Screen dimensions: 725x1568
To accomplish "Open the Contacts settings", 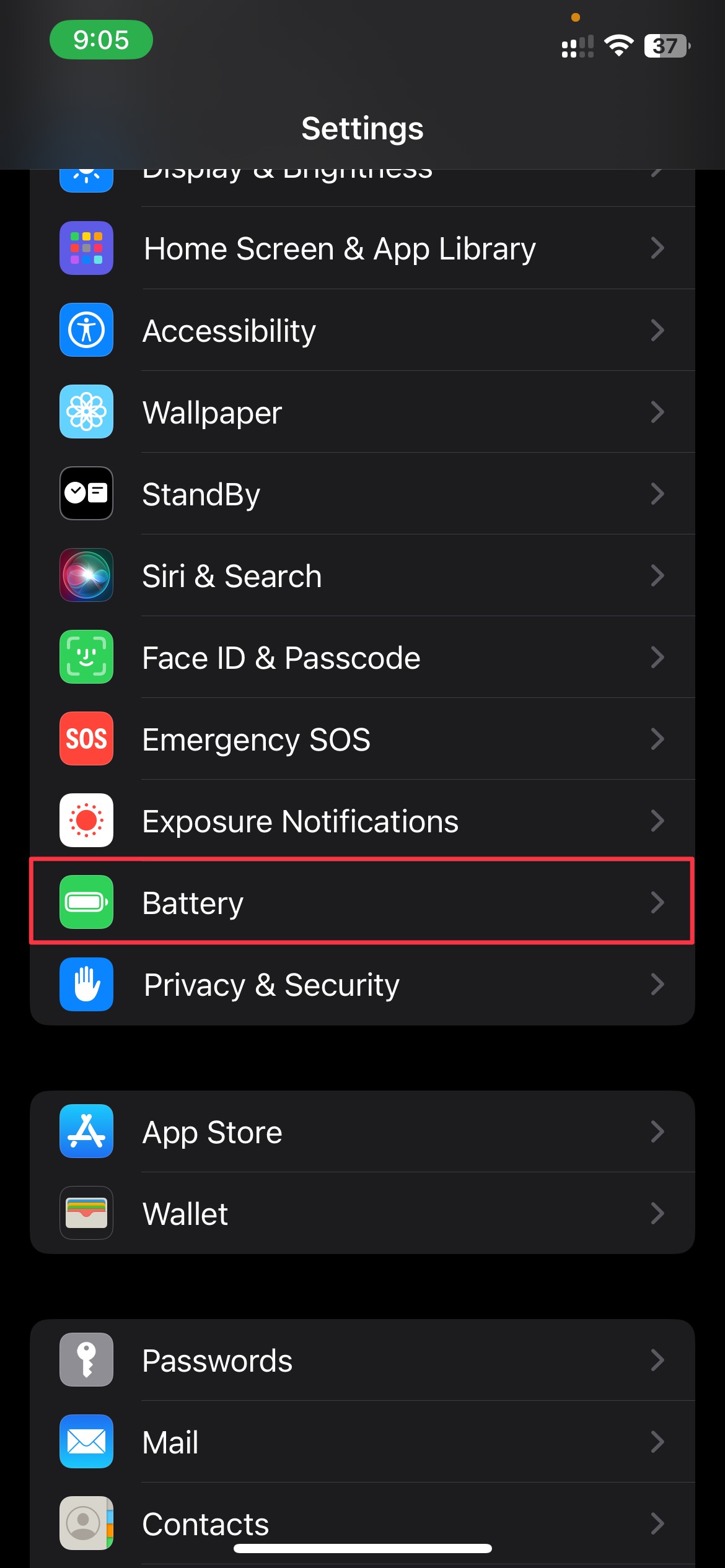I will 361,1523.
